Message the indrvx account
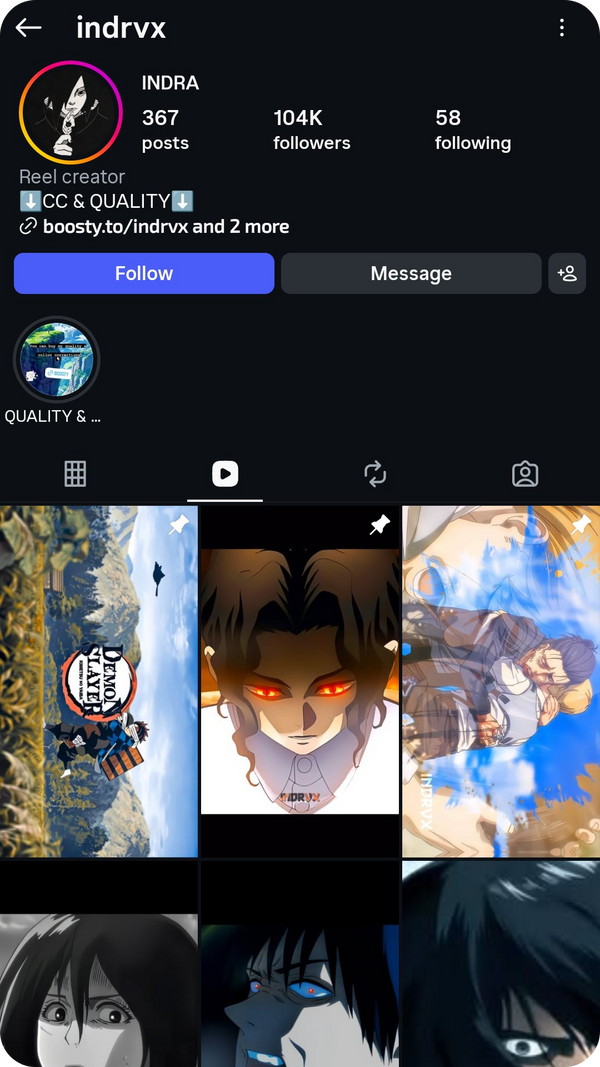 point(411,273)
